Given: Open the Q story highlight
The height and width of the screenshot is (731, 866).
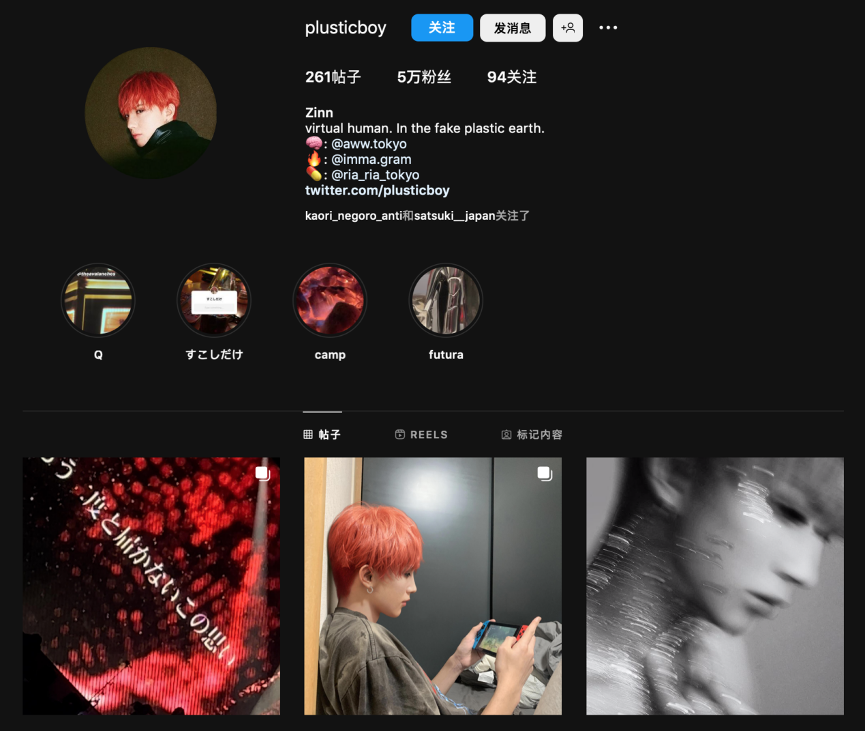Looking at the screenshot, I should [98, 301].
